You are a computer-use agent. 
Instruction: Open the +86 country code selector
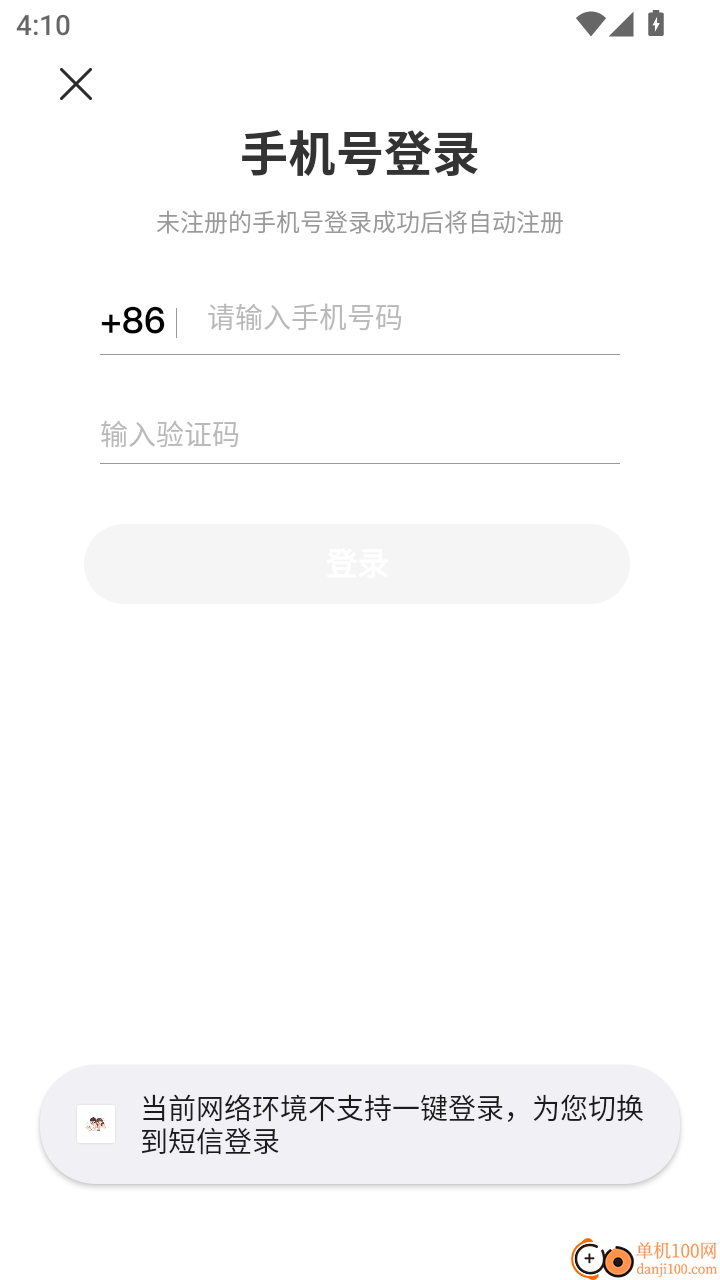133,320
